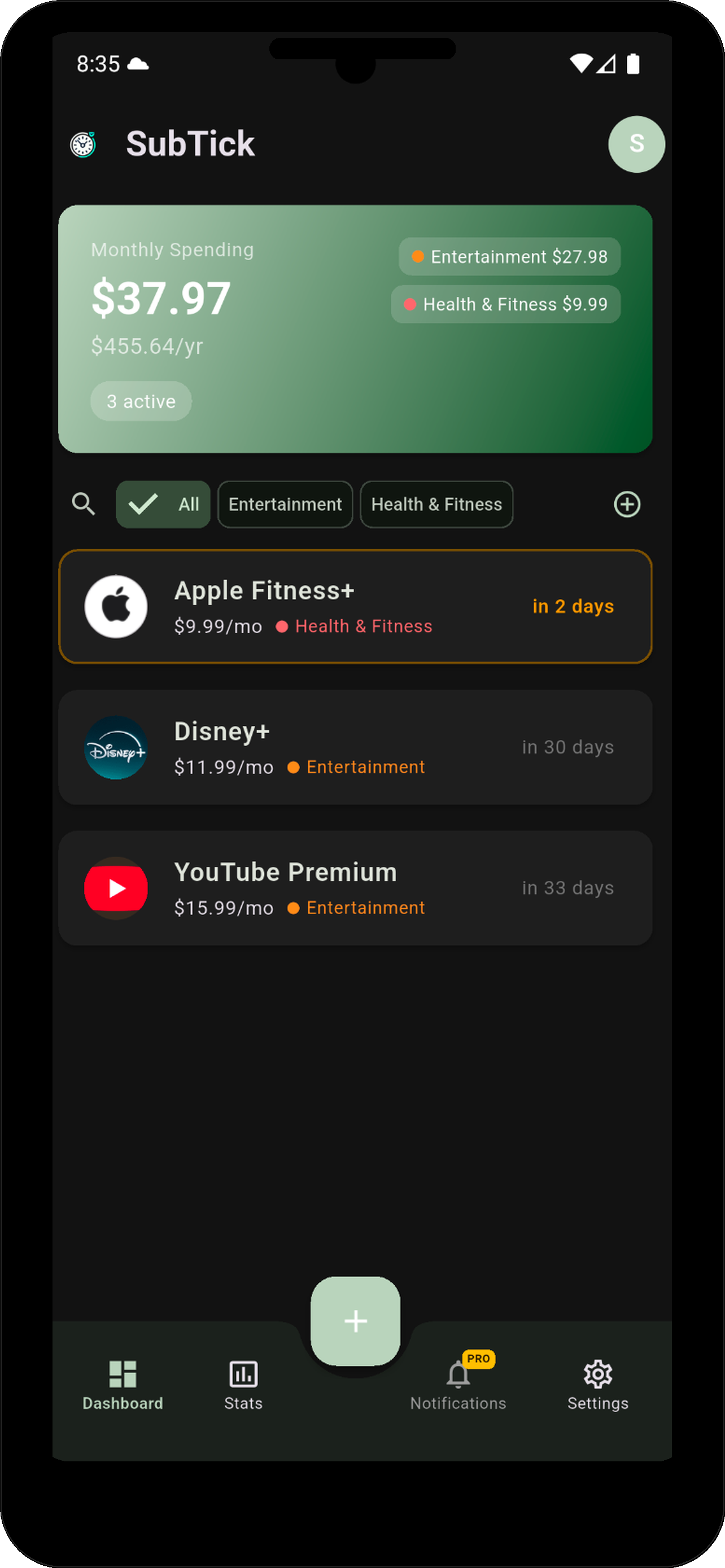The height and width of the screenshot is (1568, 725).
Task: Tap the Disney+ logo thumbnail
Action: point(116,747)
